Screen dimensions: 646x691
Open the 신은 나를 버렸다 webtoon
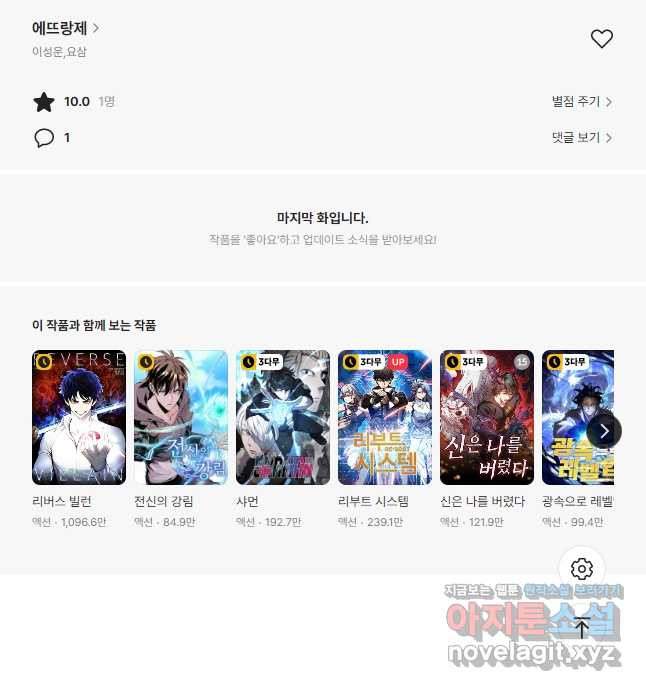487,418
